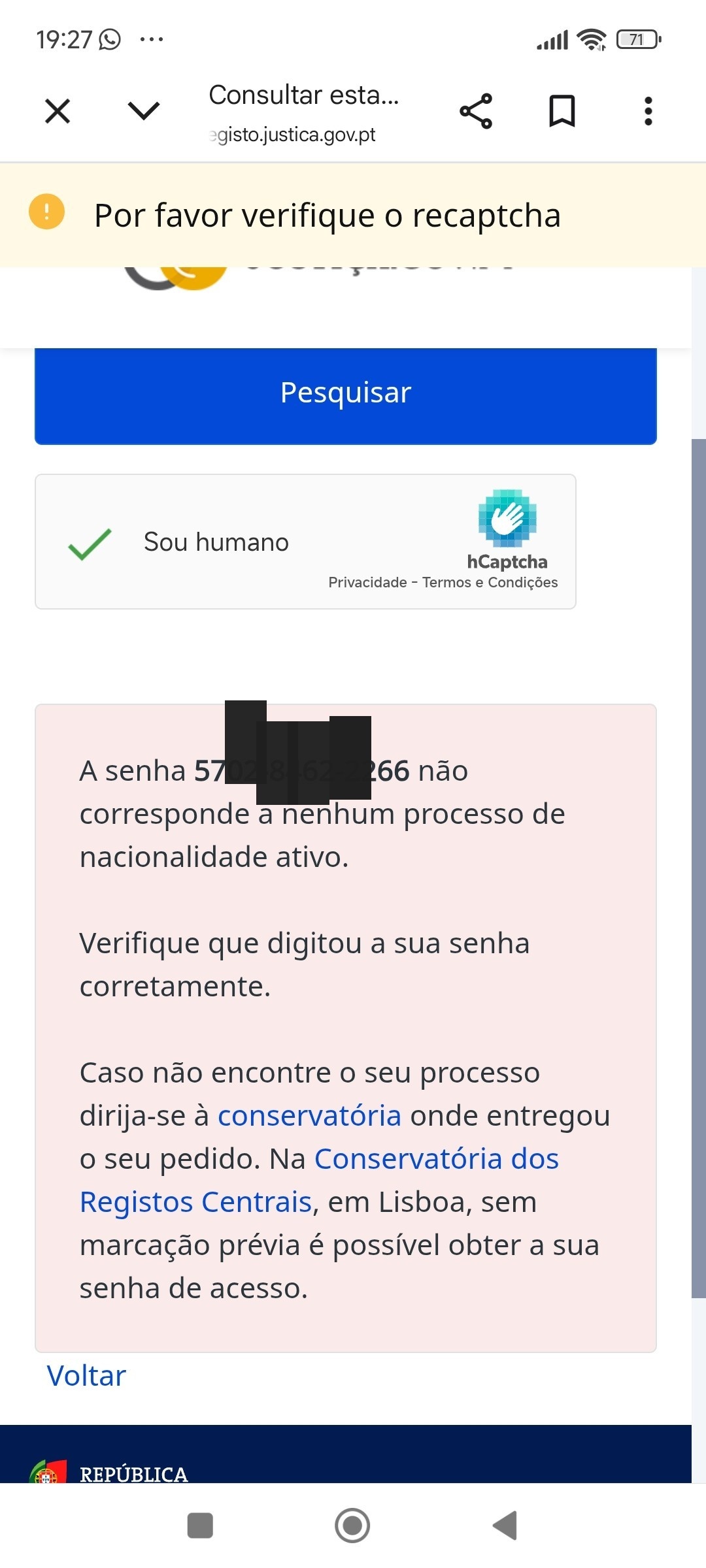Expand the page info chevron

pos(144,111)
